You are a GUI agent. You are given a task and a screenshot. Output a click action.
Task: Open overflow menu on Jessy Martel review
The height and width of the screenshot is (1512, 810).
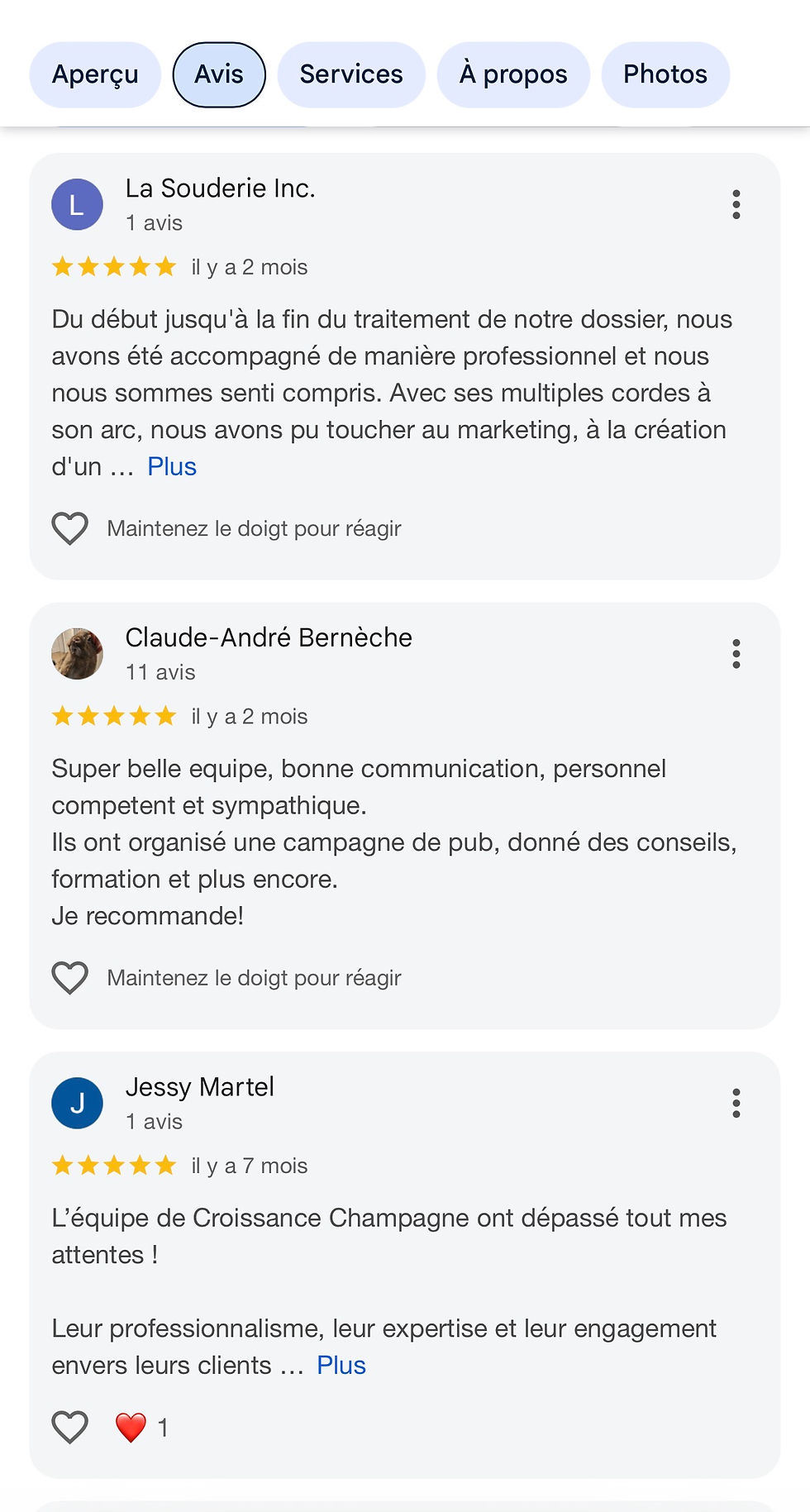pos(736,1103)
